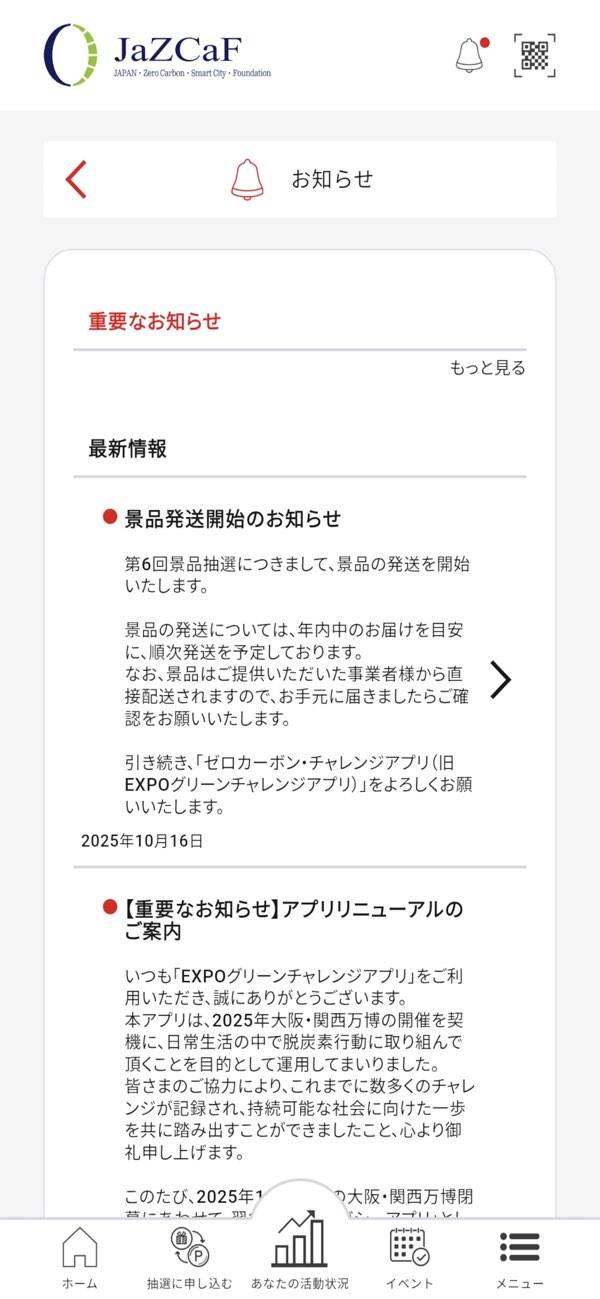Switch to the ホーム tab
This screenshot has width=600, height=1299.
(80, 1258)
